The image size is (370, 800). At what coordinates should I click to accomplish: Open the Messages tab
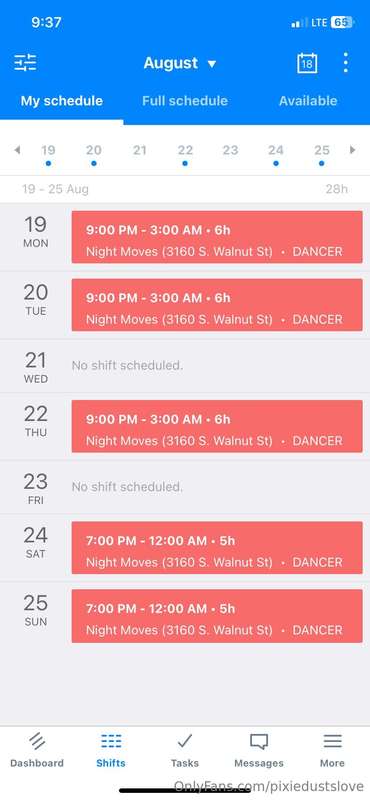[259, 750]
